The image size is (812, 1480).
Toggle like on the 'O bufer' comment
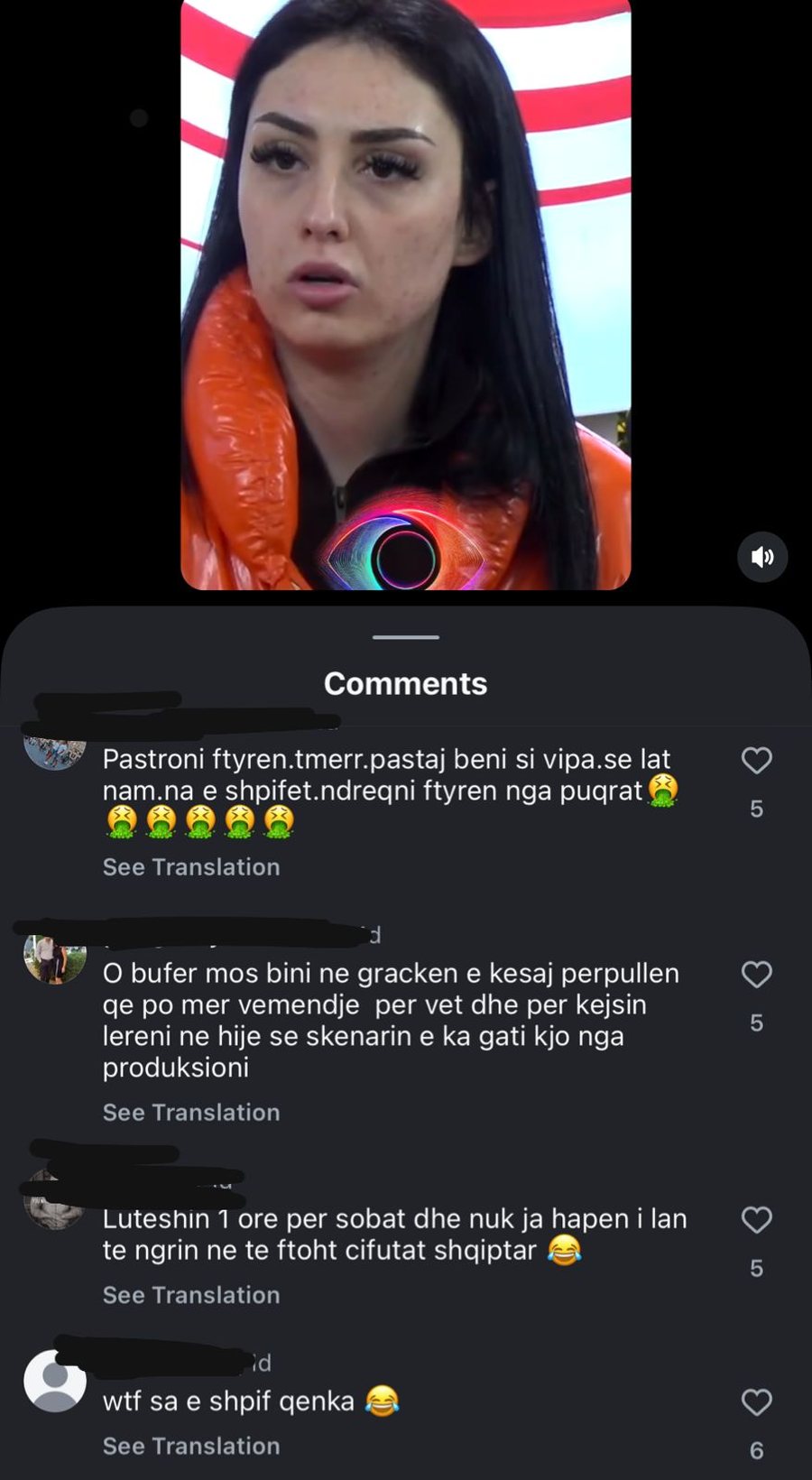[756, 974]
